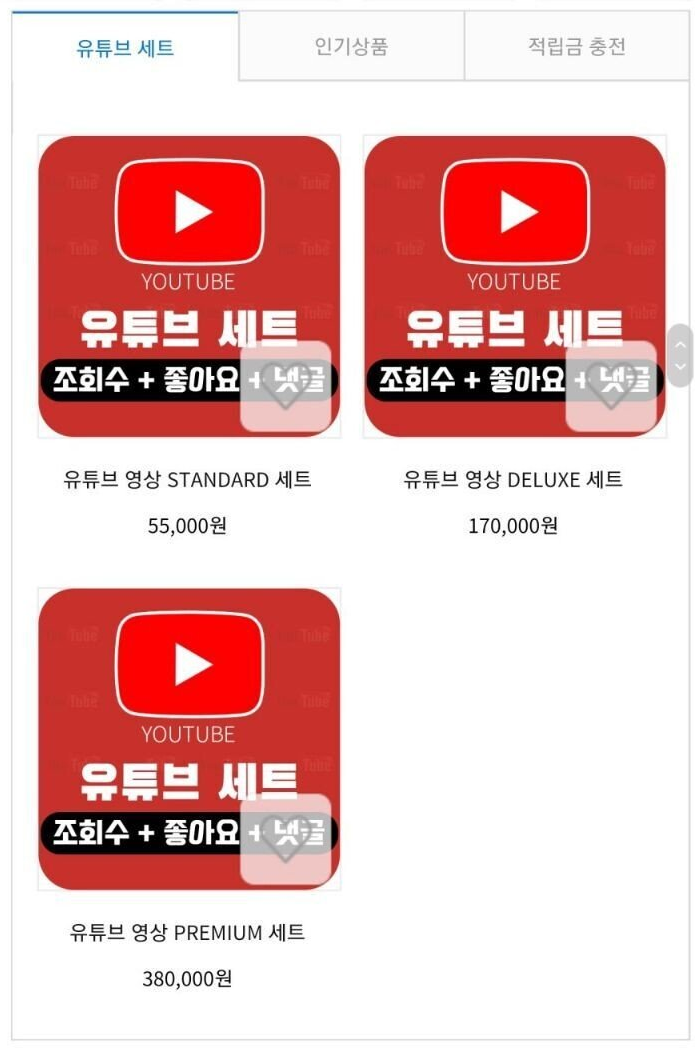The height and width of the screenshot is (1058, 700).
Task: Wishlist the STANDARD 세트 with heart icon
Action: point(286,387)
